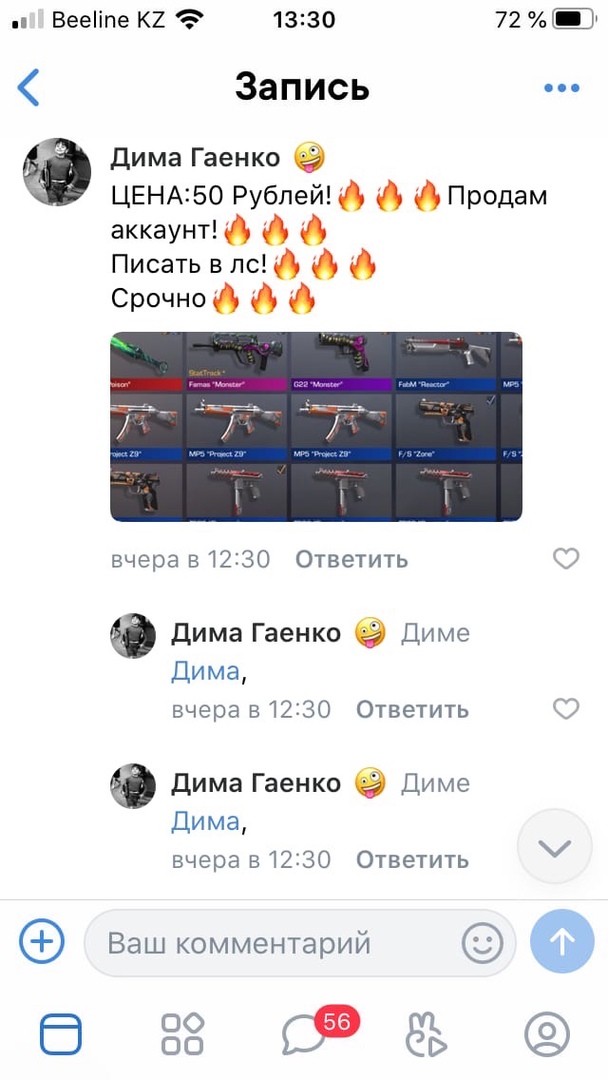Viewport: 608px width, 1080px height.
Task: Open the weapon skins image attachment
Action: coord(316,427)
